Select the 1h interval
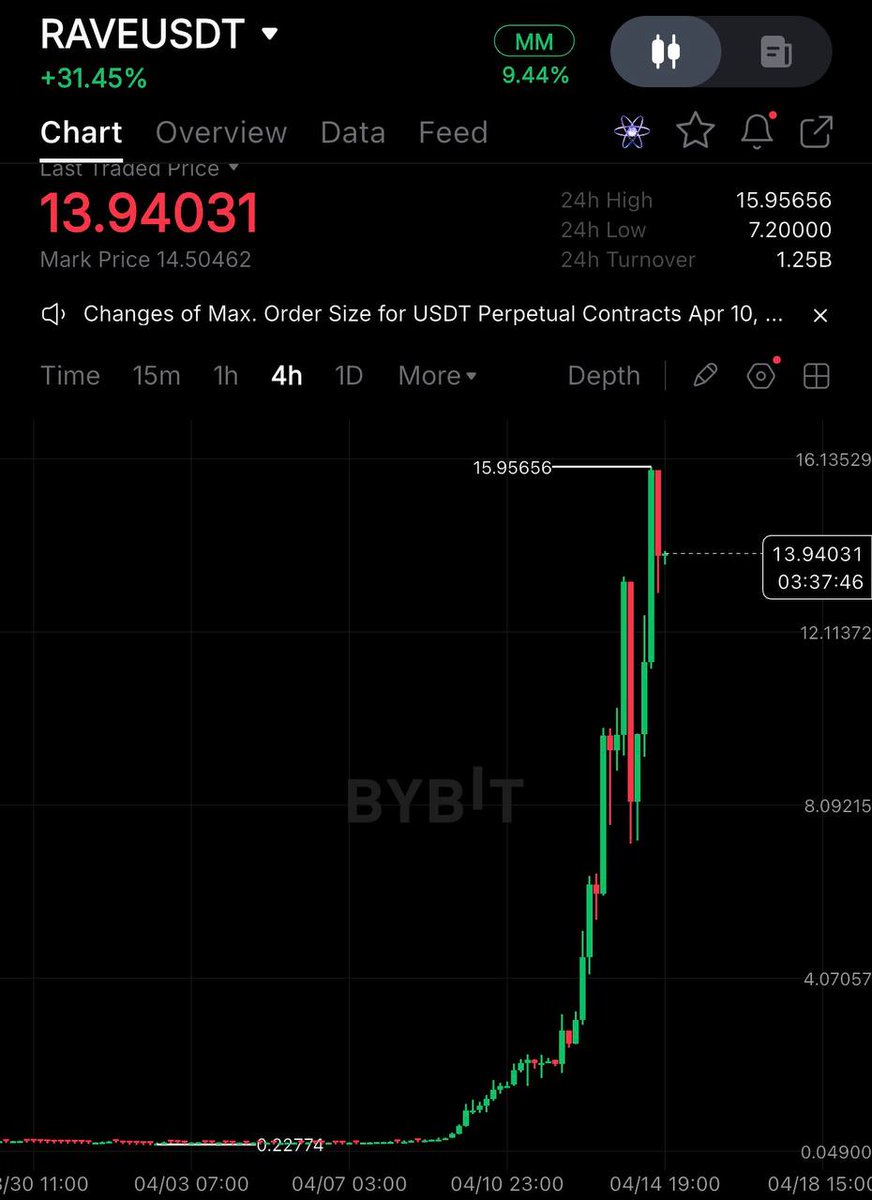 [x=226, y=376]
